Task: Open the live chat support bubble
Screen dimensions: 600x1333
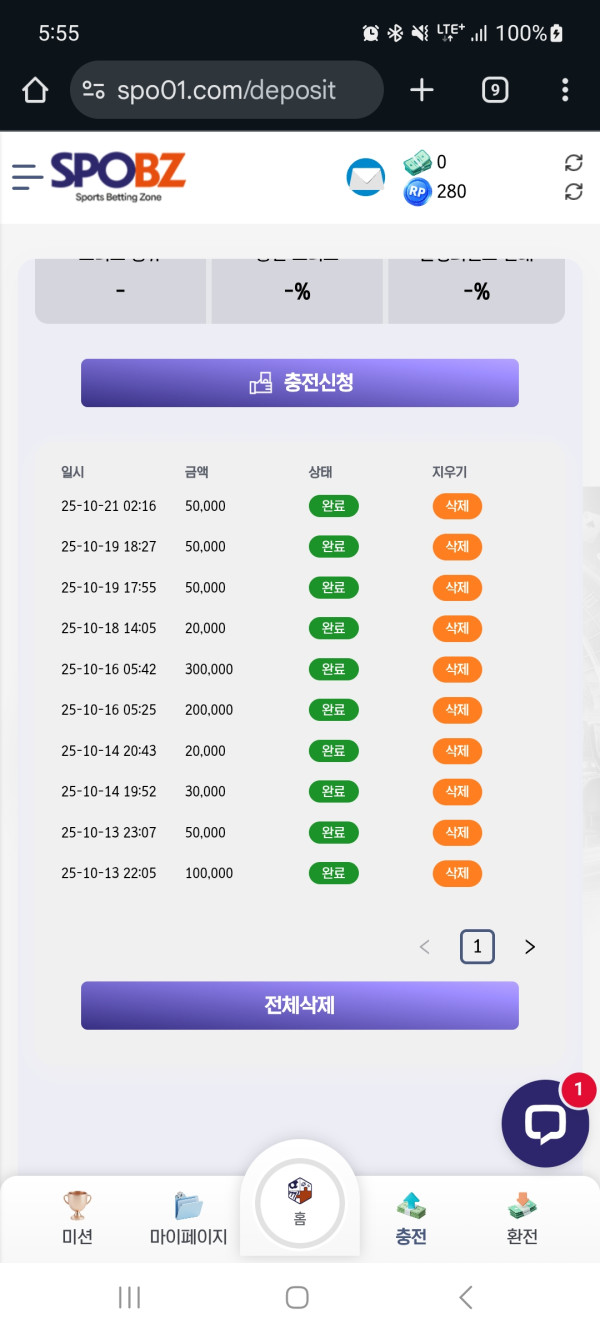Action: tap(545, 1124)
